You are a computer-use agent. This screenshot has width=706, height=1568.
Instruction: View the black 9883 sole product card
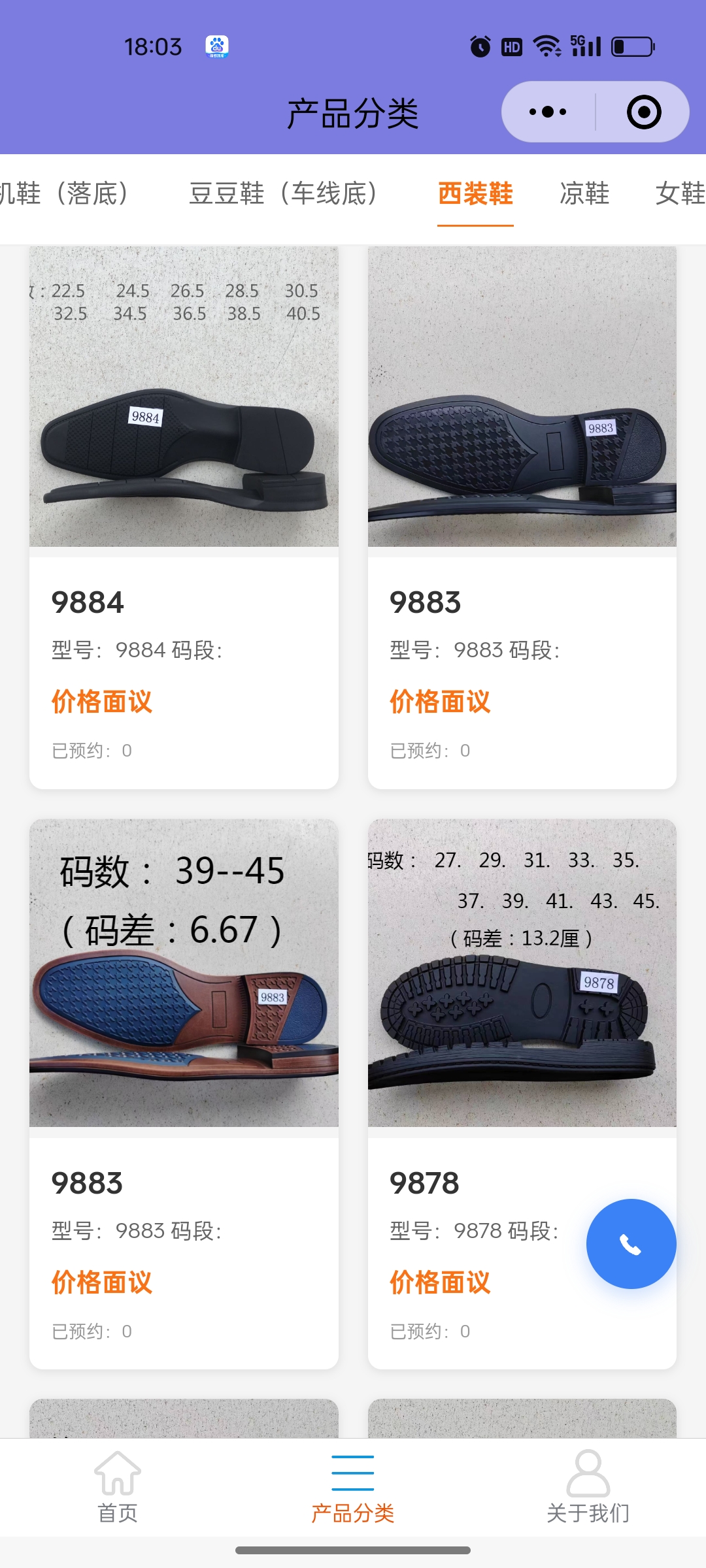point(522,516)
